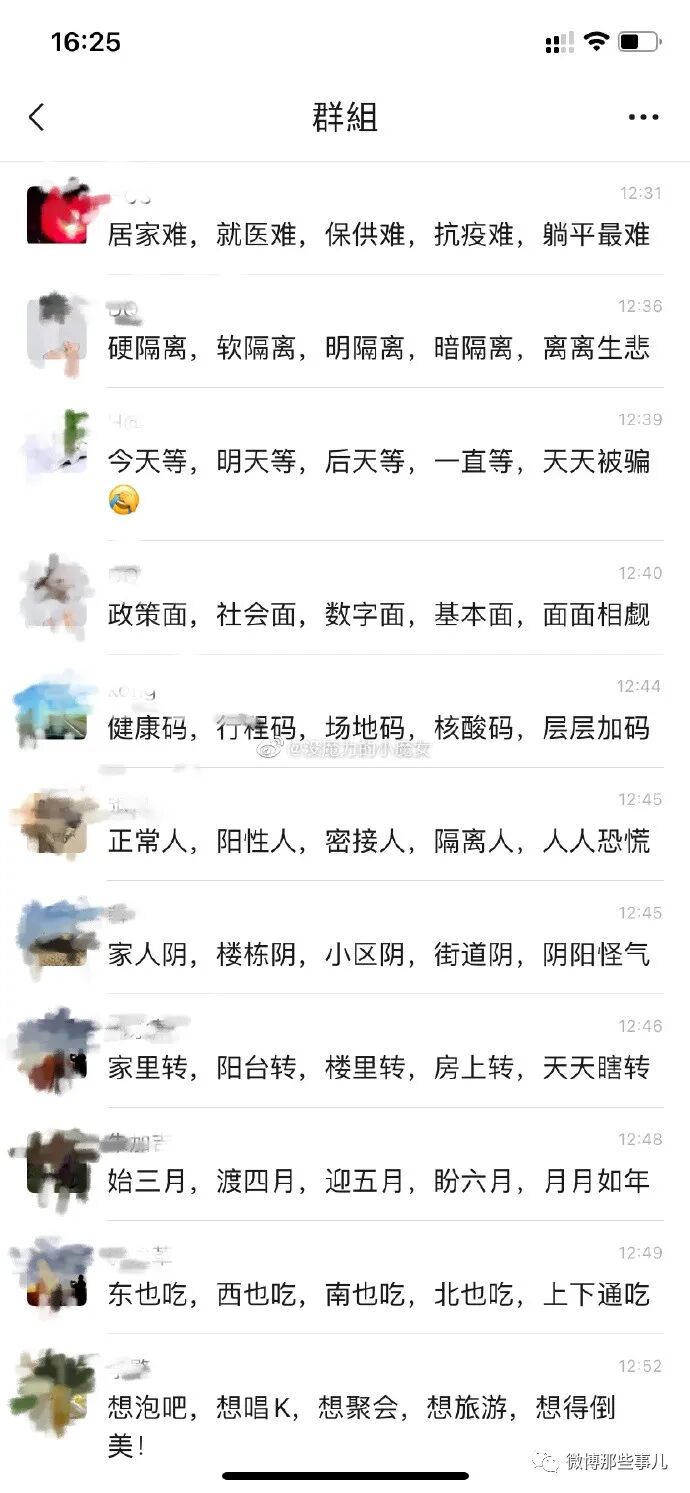Tap the message starting with 健康码
This screenshot has width=690, height=1493.
[378, 728]
